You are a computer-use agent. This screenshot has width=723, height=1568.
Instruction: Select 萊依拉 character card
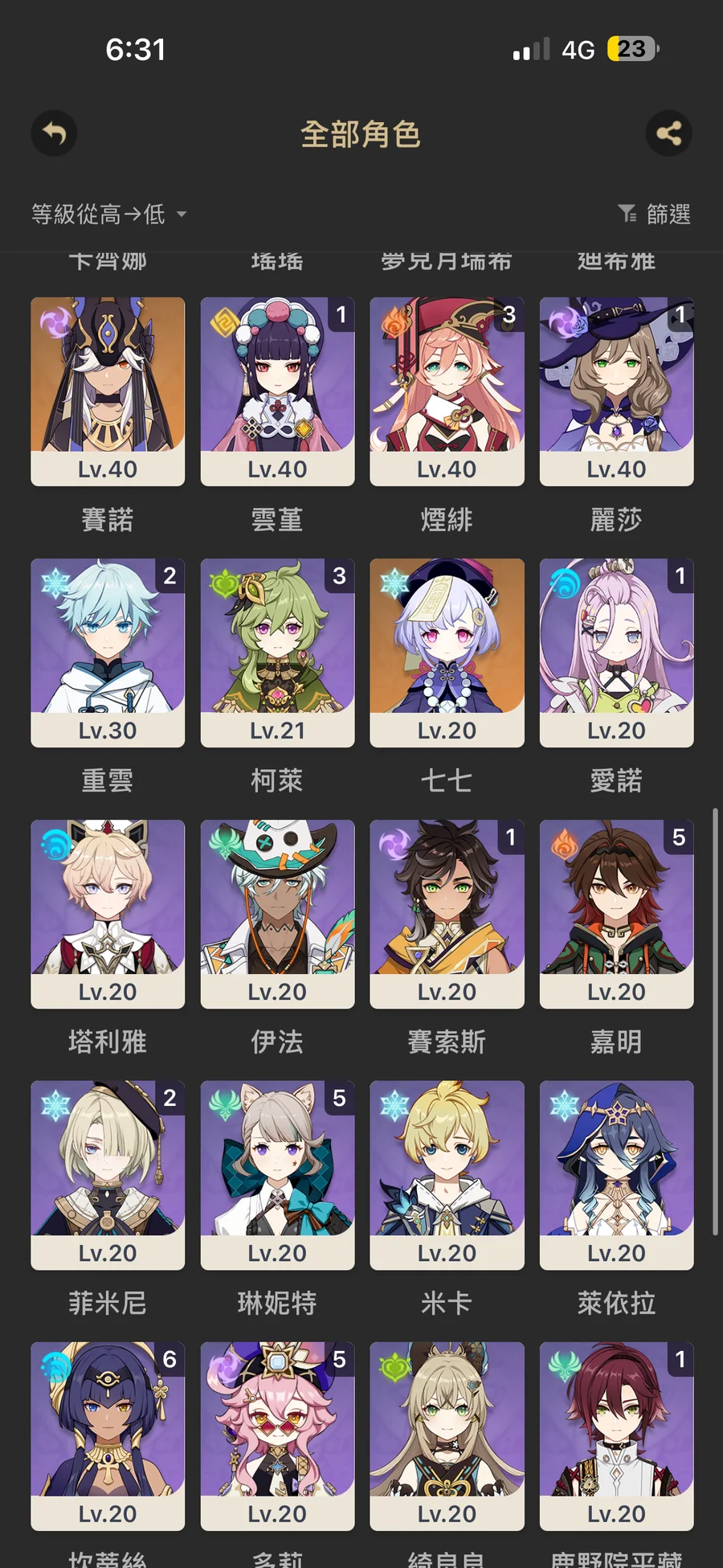pyautogui.click(x=616, y=1175)
